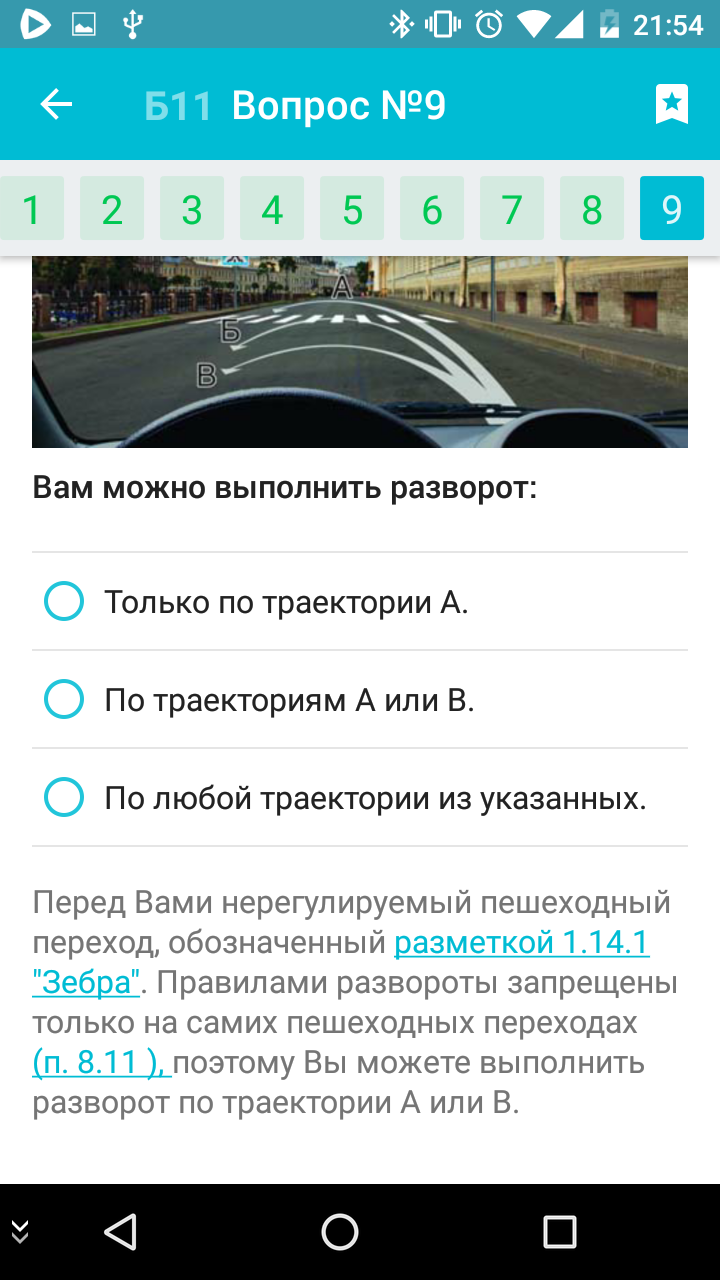Image resolution: width=720 pixels, height=1280 pixels.
Task: Open question number 3
Action: point(192,209)
